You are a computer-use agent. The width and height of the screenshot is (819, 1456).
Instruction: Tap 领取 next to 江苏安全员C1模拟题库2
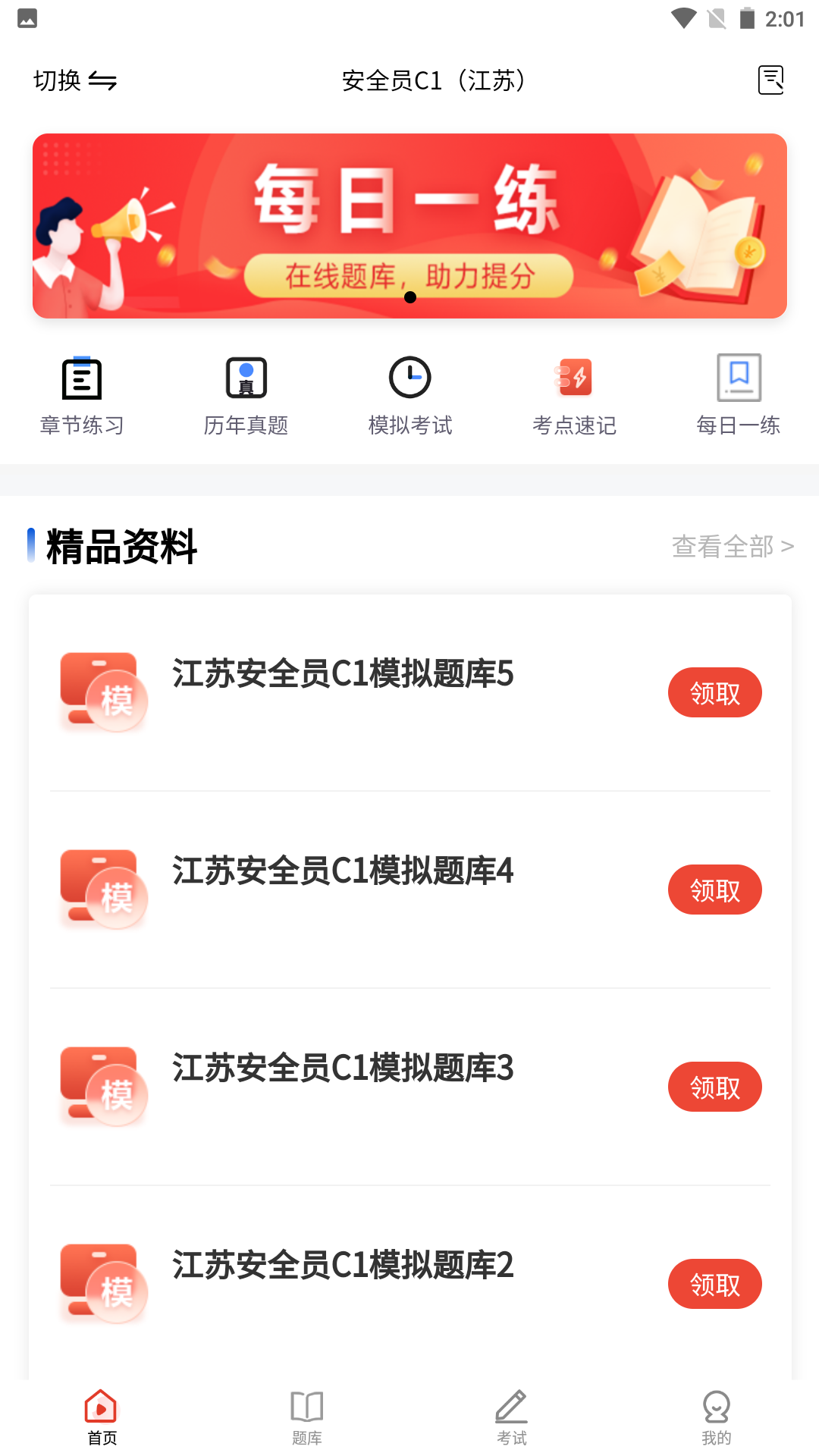tap(714, 1284)
